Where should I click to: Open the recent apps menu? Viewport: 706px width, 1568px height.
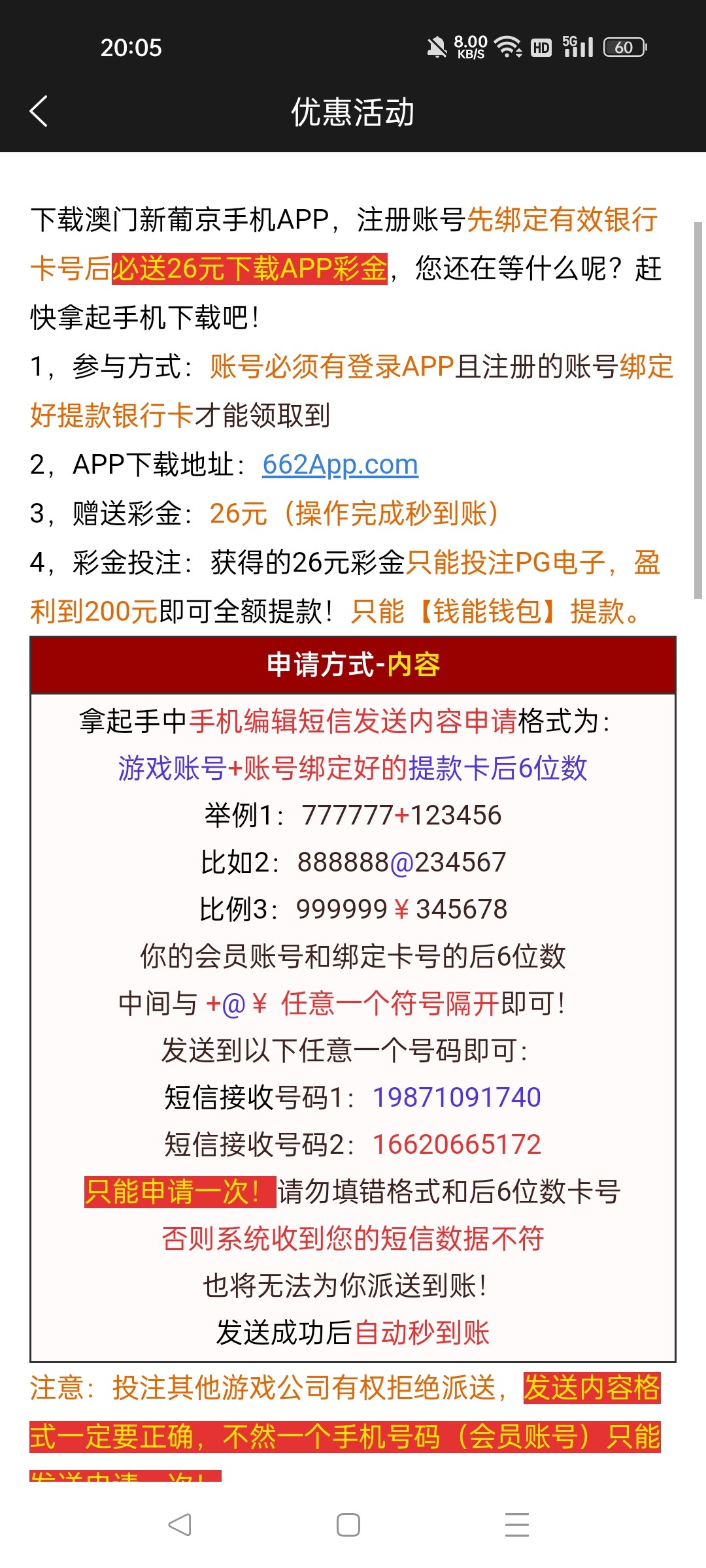pos(516,1525)
